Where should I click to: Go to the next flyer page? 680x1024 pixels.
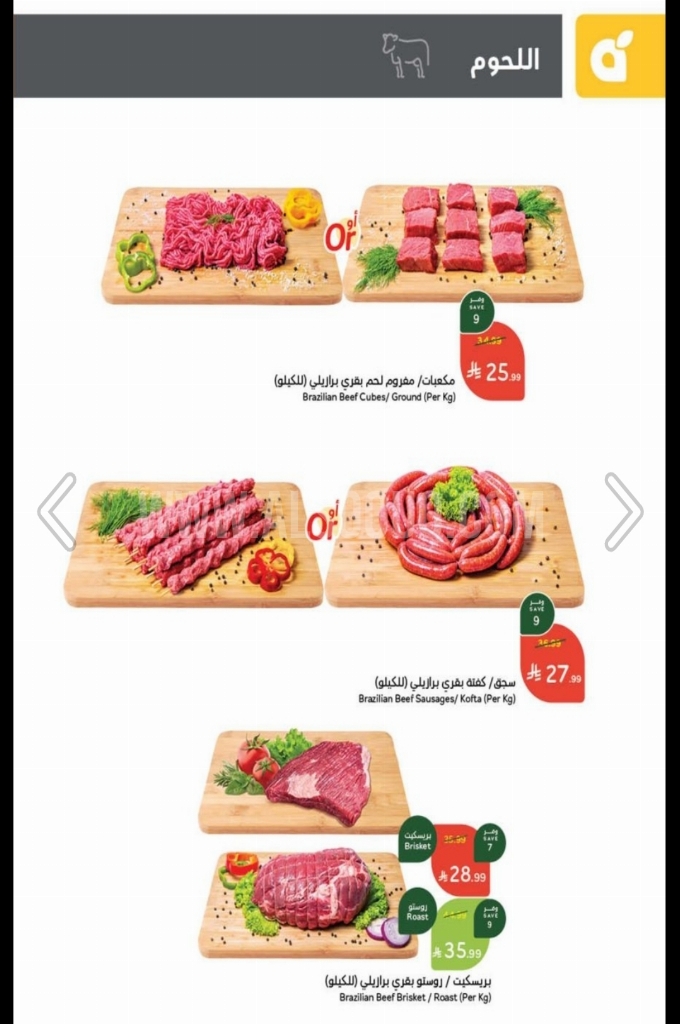click(x=623, y=512)
